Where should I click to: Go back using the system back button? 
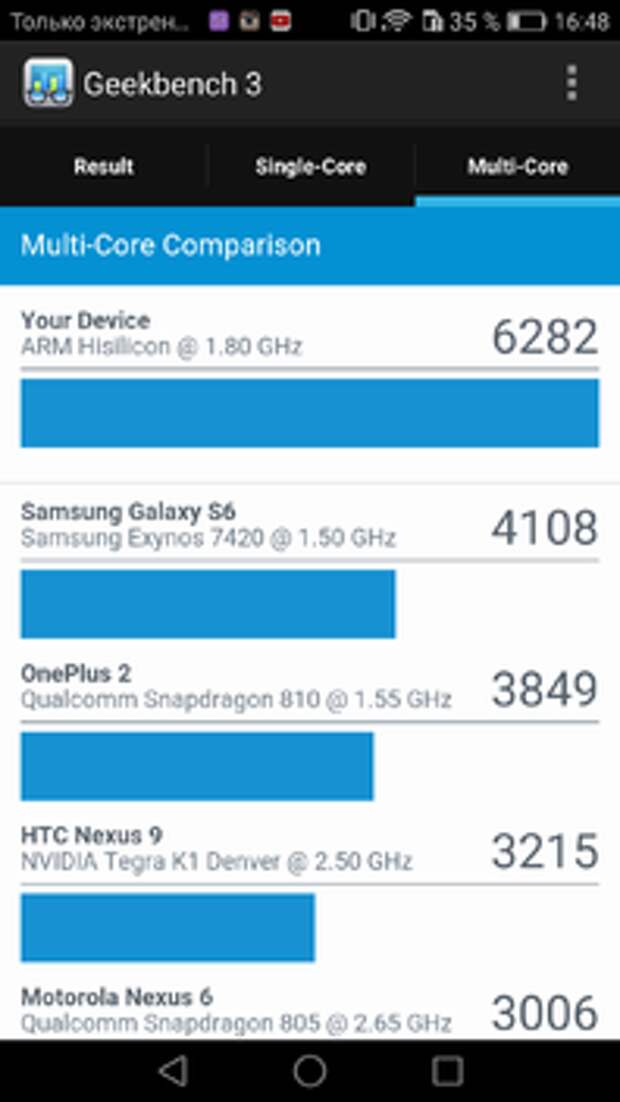(x=173, y=1070)
